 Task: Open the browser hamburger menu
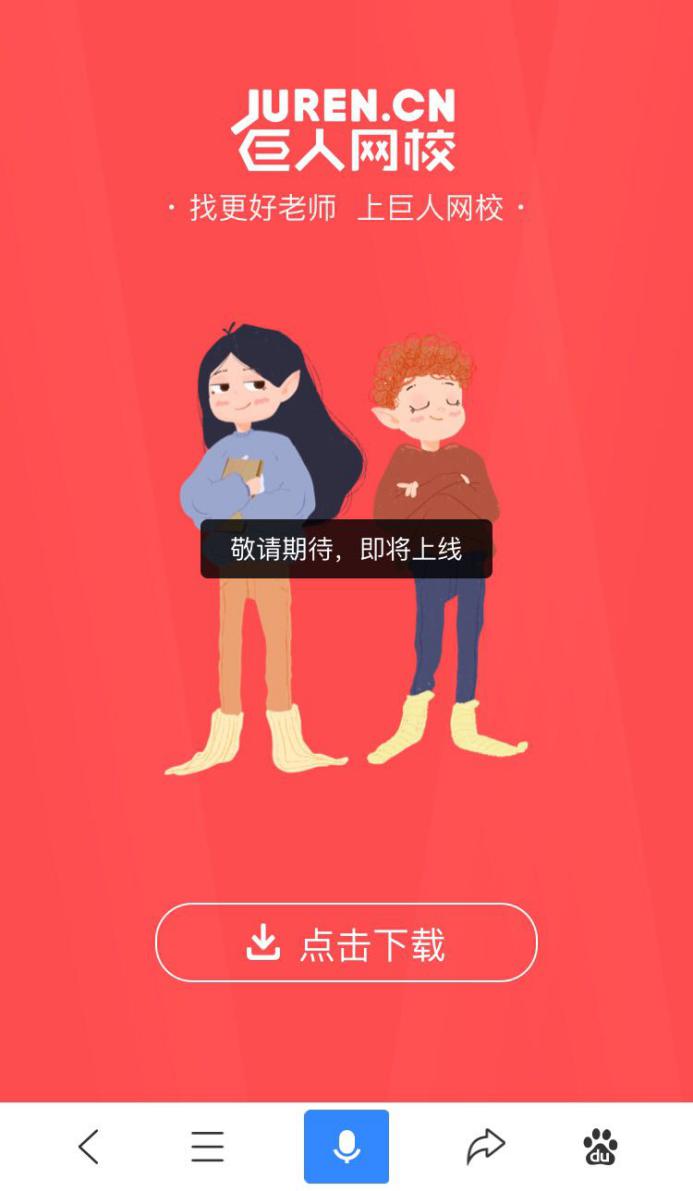(x=207, y=1146)
